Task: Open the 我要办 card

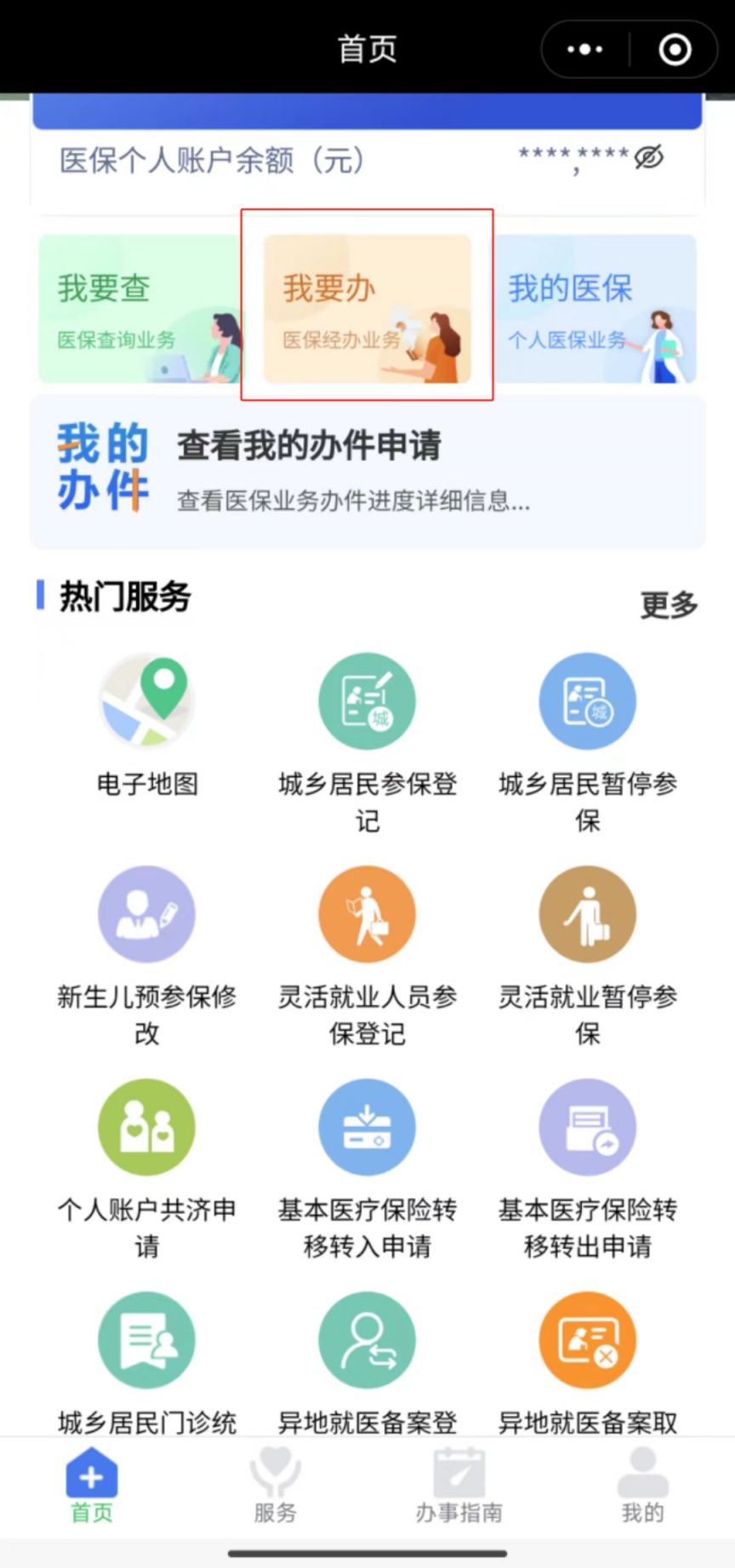Action: [x=367, y=310]
